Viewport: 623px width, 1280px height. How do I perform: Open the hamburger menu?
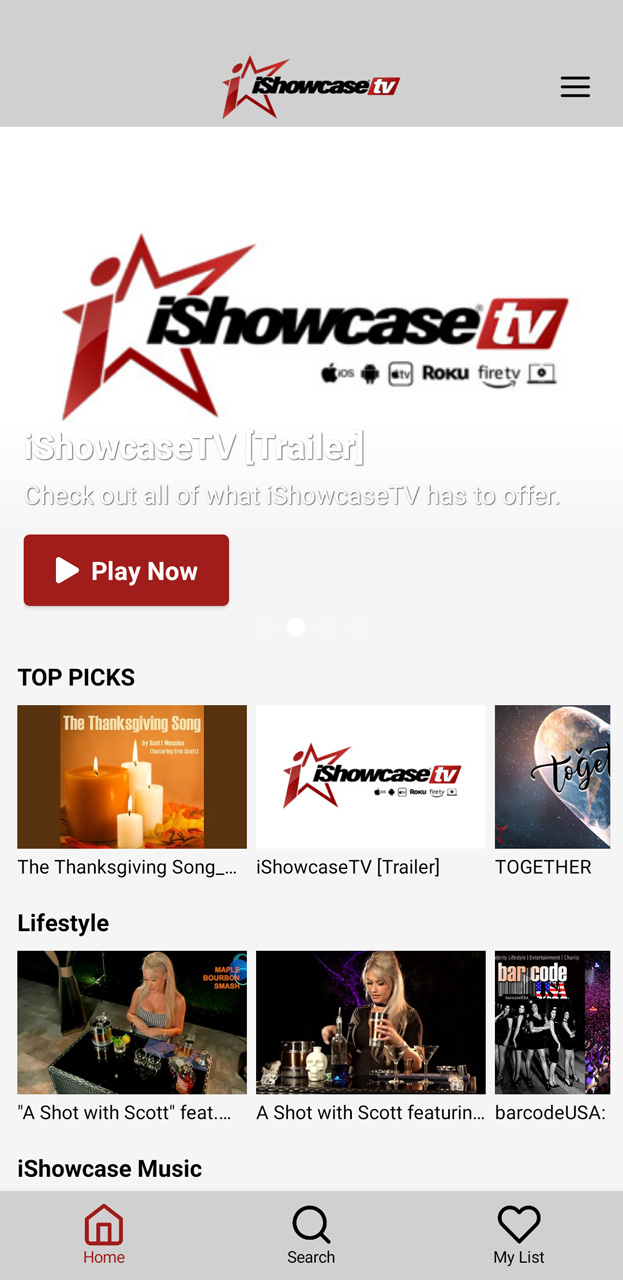click(x=575, y=87)
